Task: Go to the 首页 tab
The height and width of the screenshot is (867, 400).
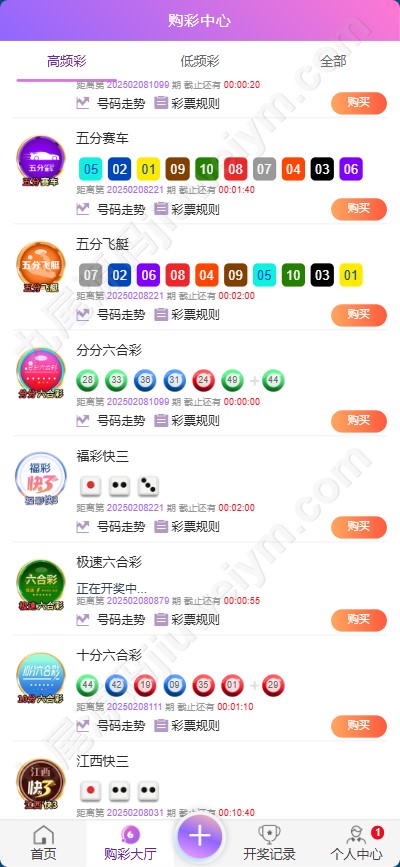Action: tap(44, 843)
